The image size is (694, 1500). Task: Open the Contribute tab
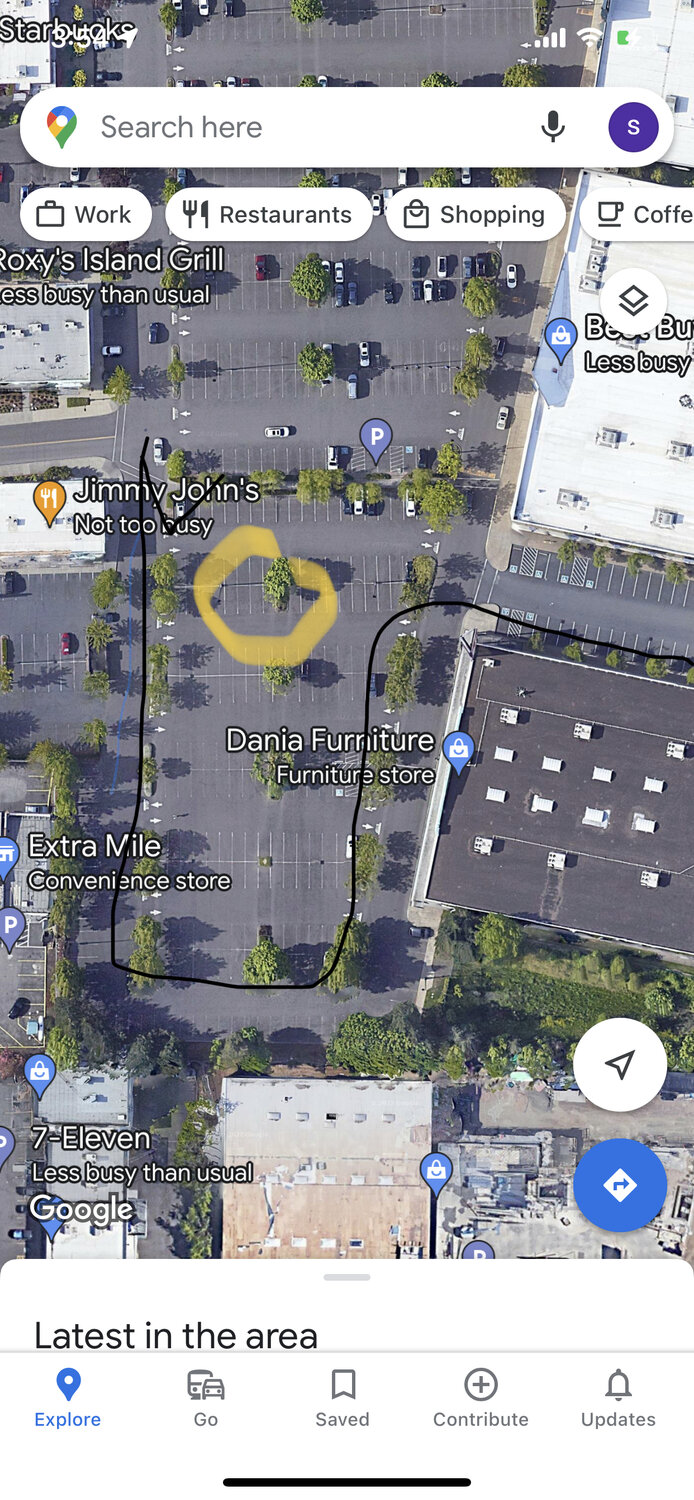(481, 1398)
